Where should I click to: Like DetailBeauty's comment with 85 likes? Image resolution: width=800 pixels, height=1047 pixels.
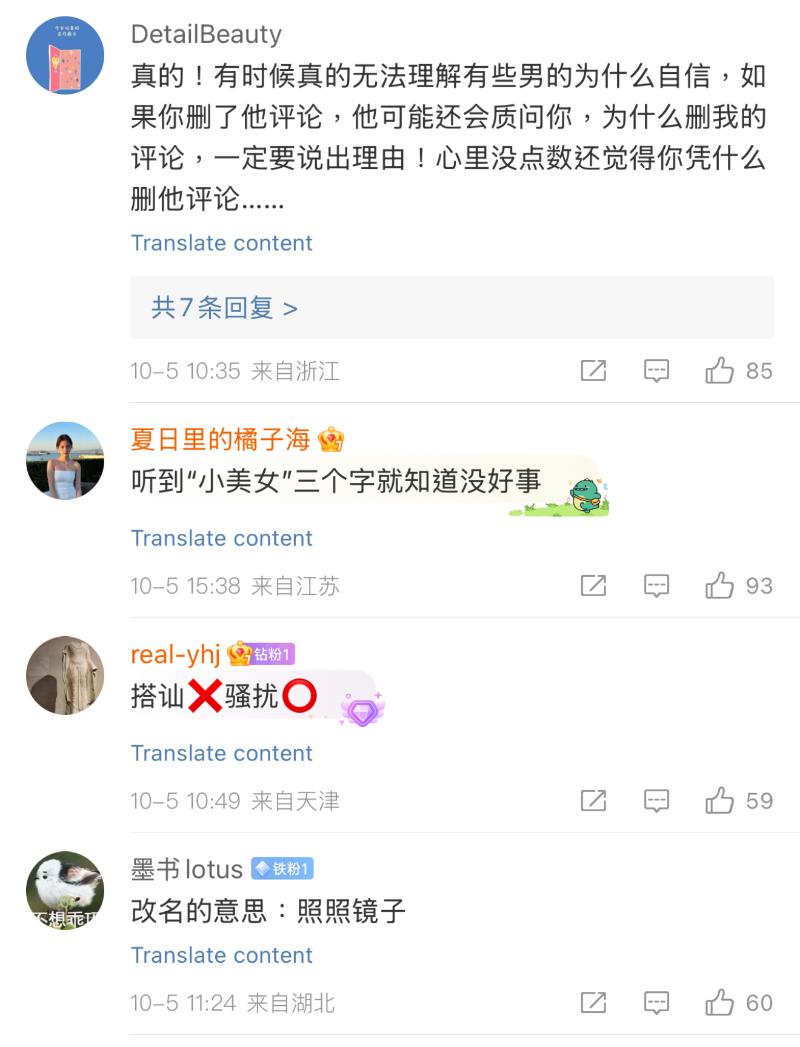coord(720,371)
